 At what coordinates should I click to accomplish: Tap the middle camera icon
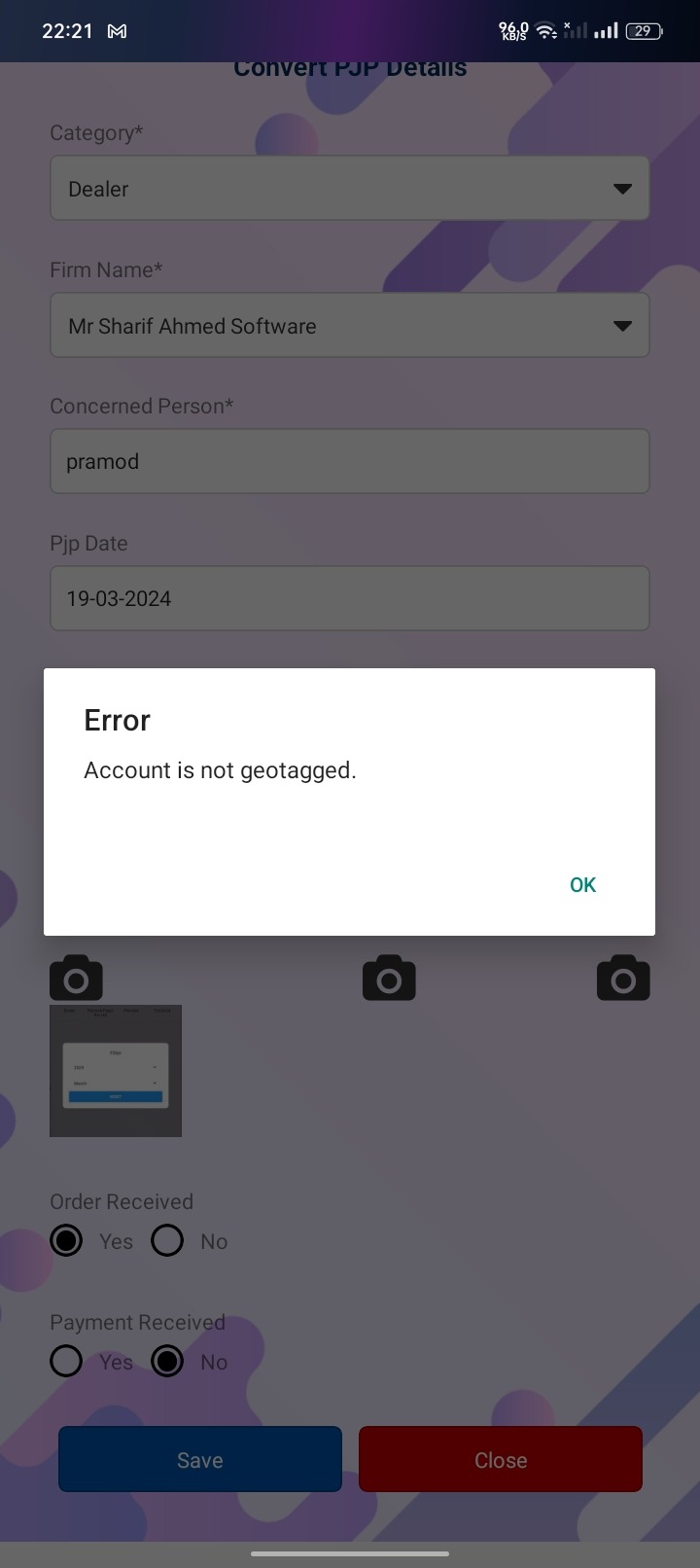coord(389,979)
